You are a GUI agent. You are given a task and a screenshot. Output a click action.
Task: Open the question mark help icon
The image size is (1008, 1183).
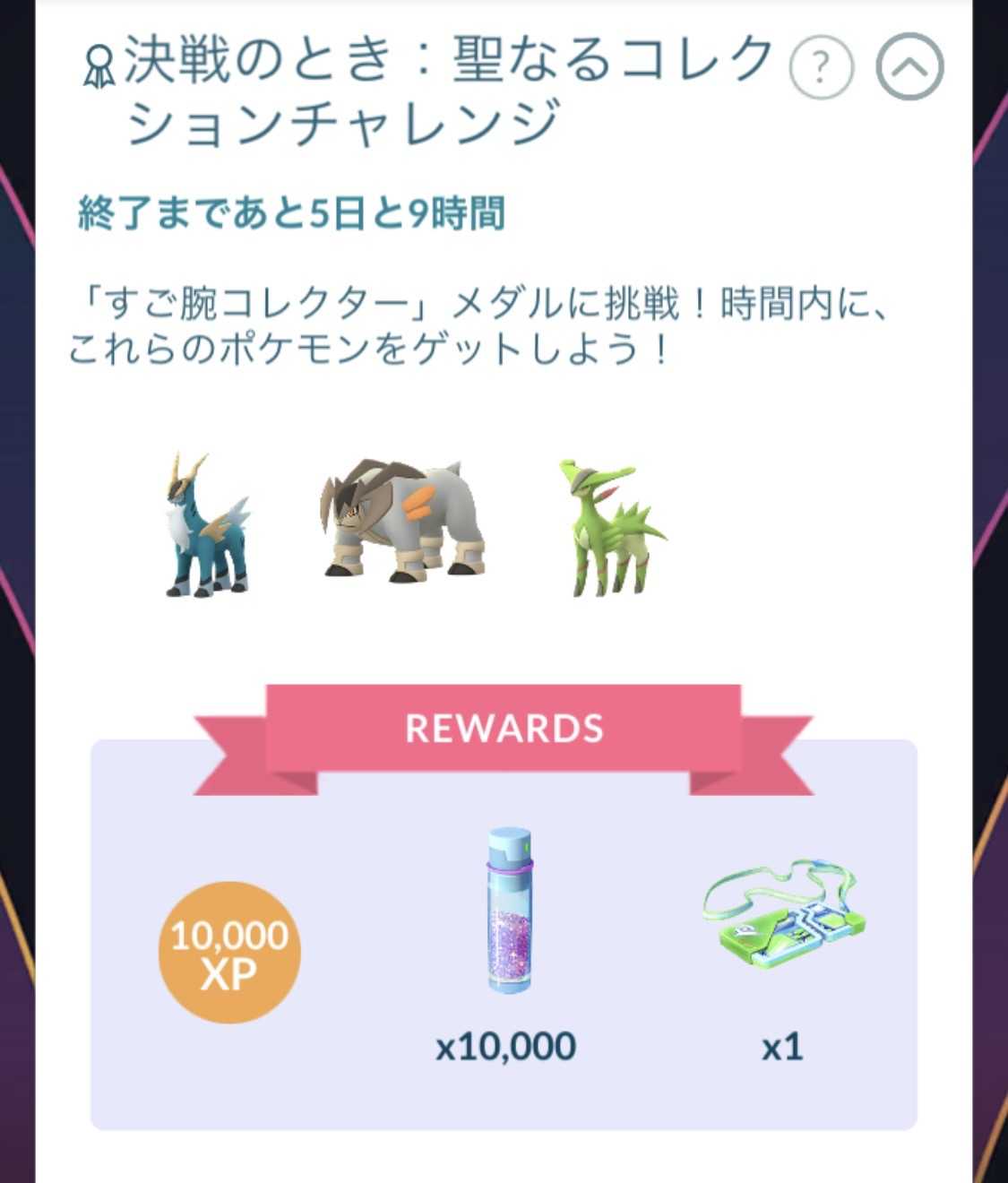pyautogui.click(x=821, y=67)
